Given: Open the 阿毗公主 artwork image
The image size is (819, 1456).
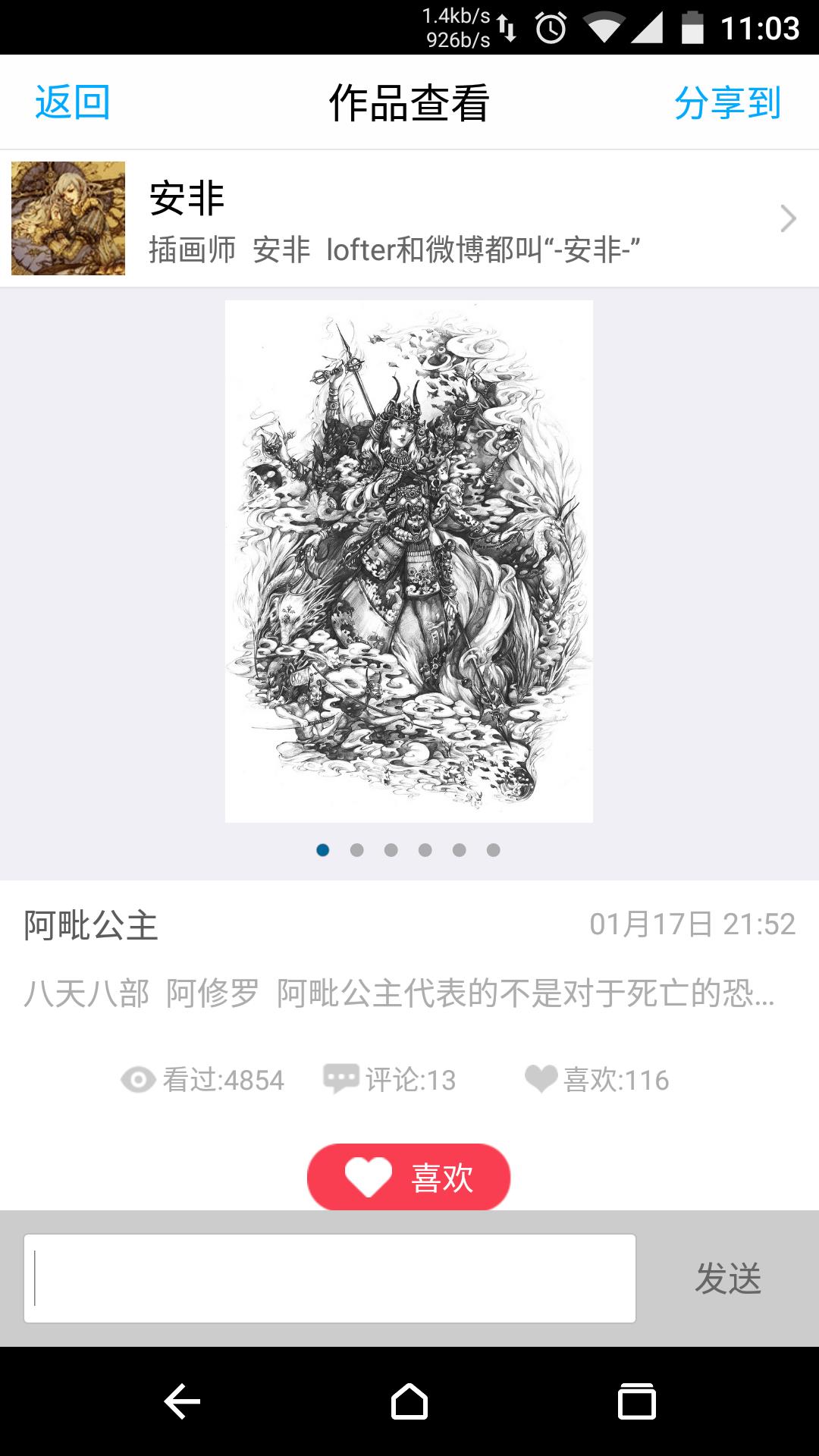Looking at the screenshot, I should (x=409, y=561).
